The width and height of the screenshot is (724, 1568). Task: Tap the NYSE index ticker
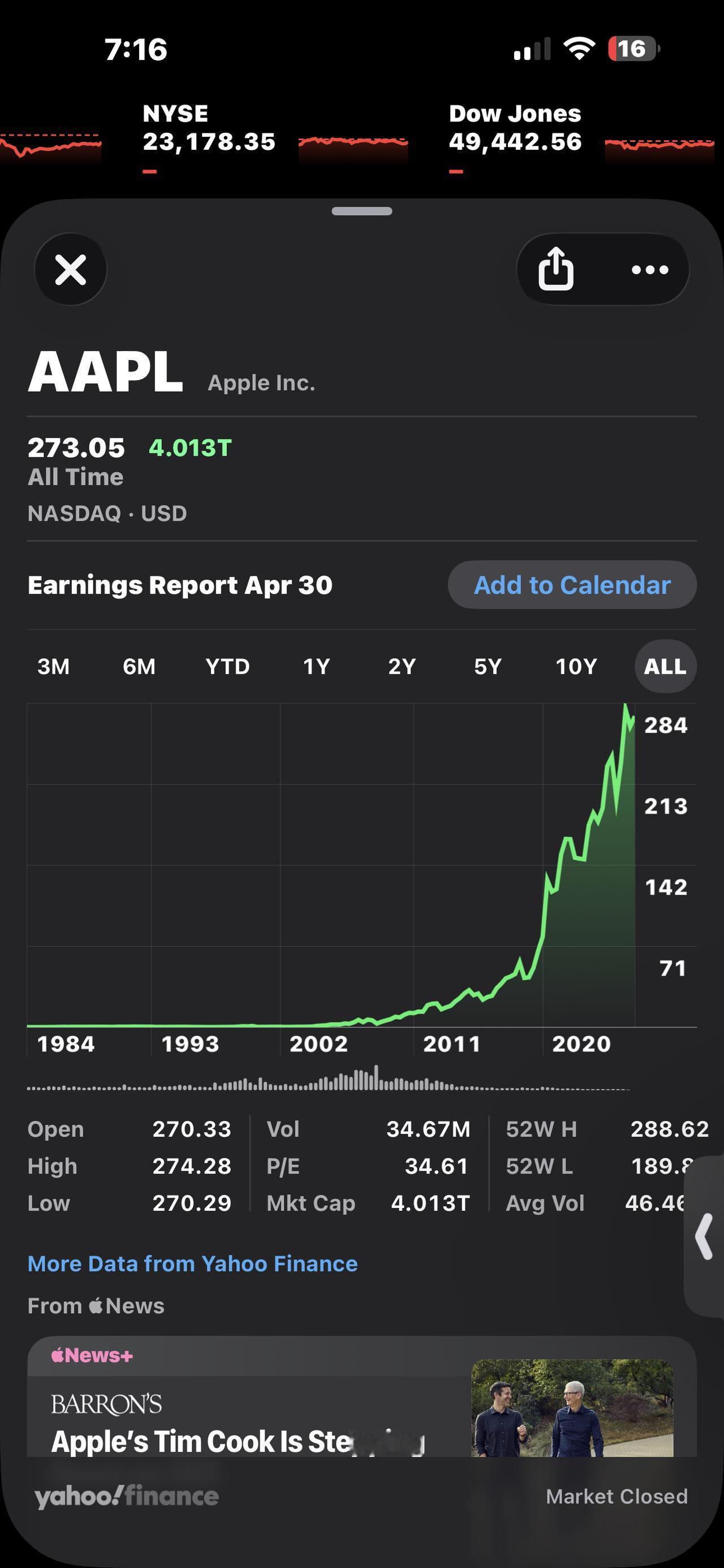click(x=208, y=129)
